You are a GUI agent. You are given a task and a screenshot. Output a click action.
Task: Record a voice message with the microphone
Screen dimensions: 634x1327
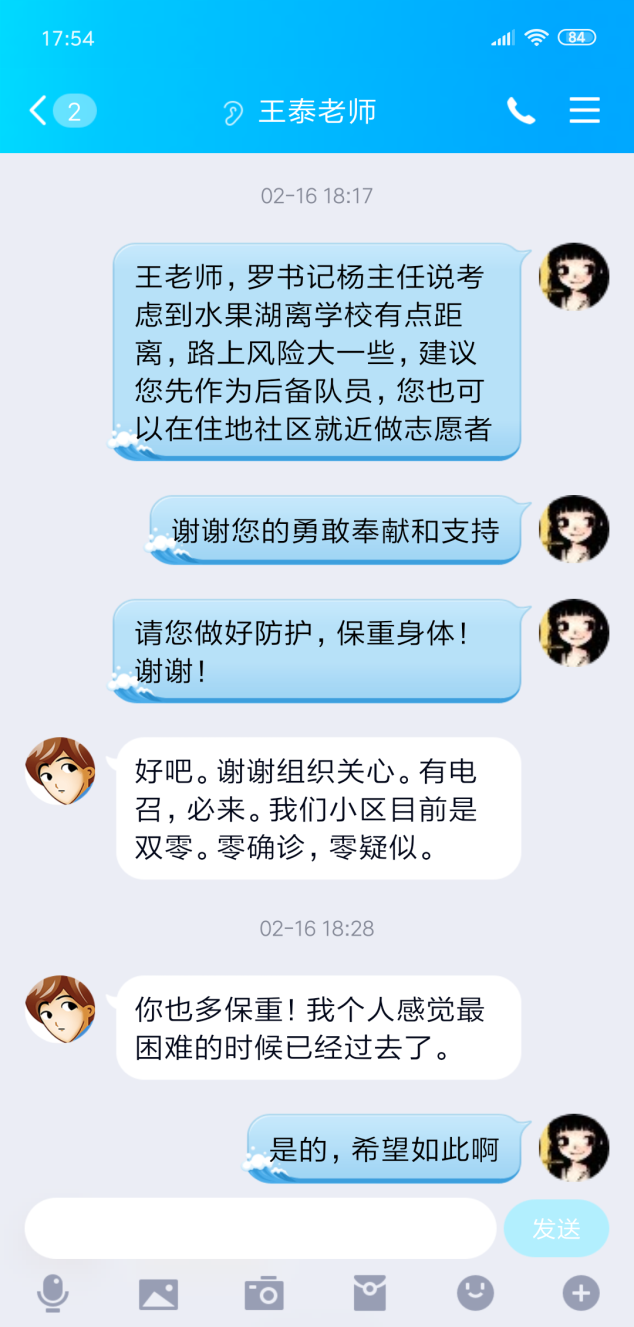(x=53, y=1294)
